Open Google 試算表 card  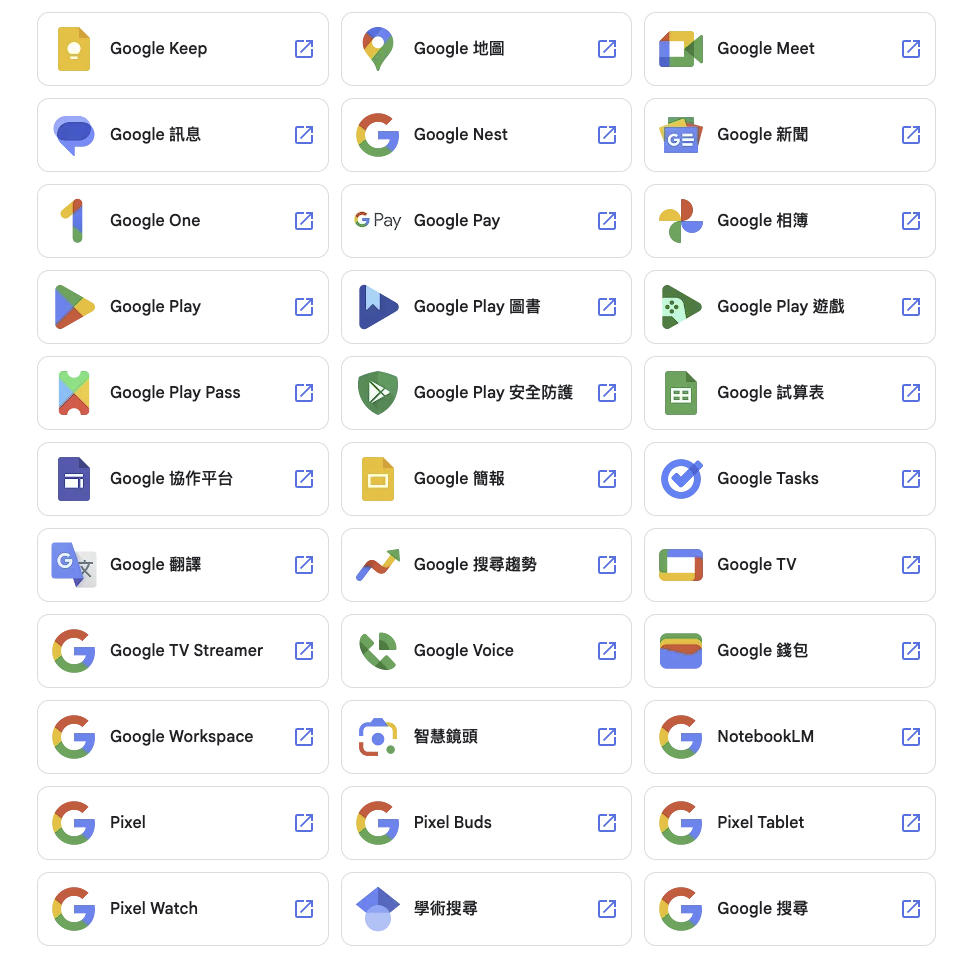[789, 393]
